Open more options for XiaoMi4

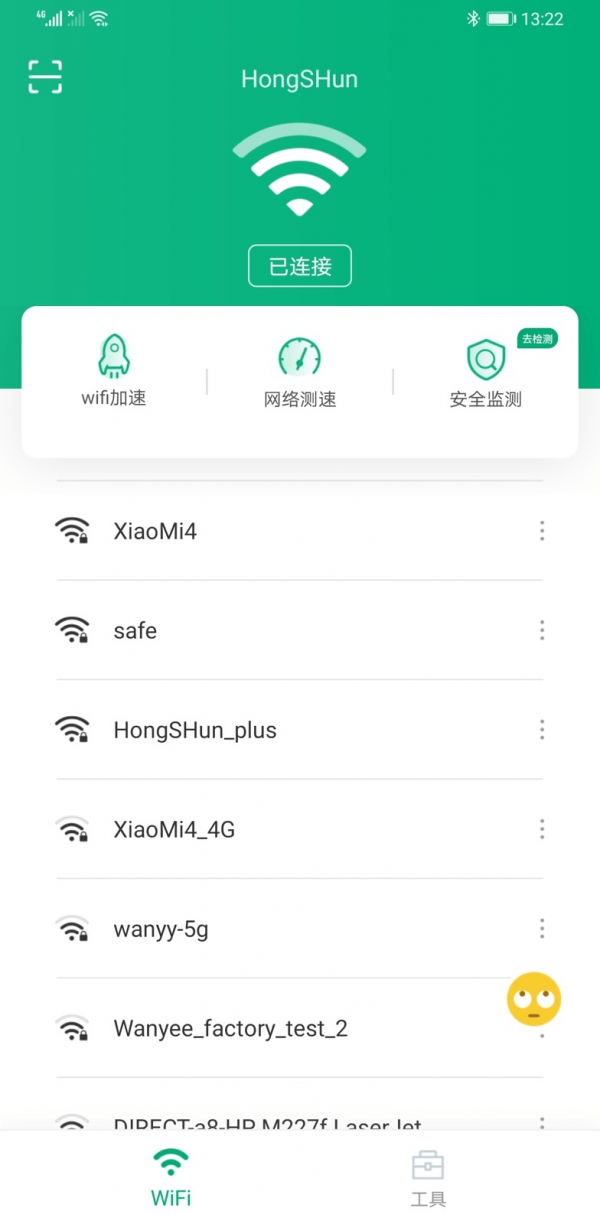pyautogui.click(x=542, y=531)
